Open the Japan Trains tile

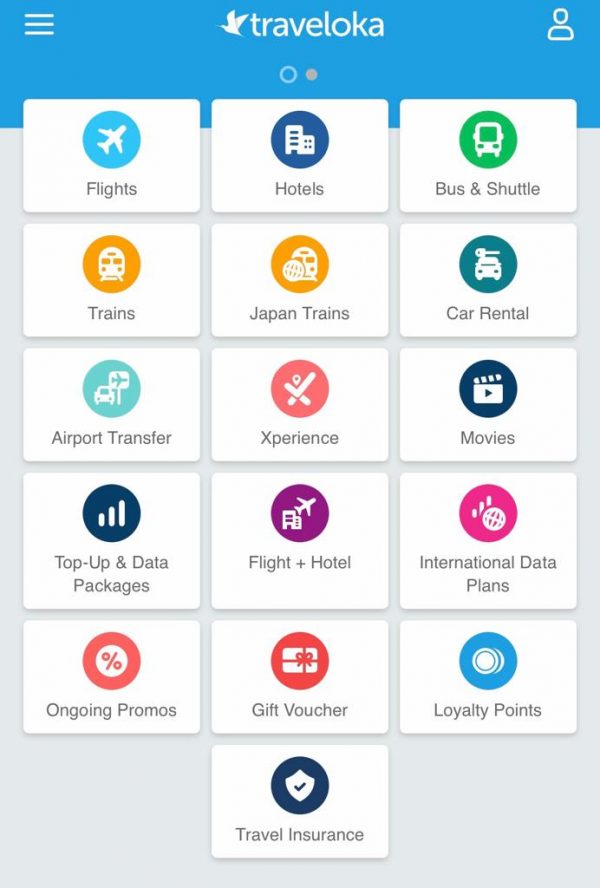click(x=299, y=280)
